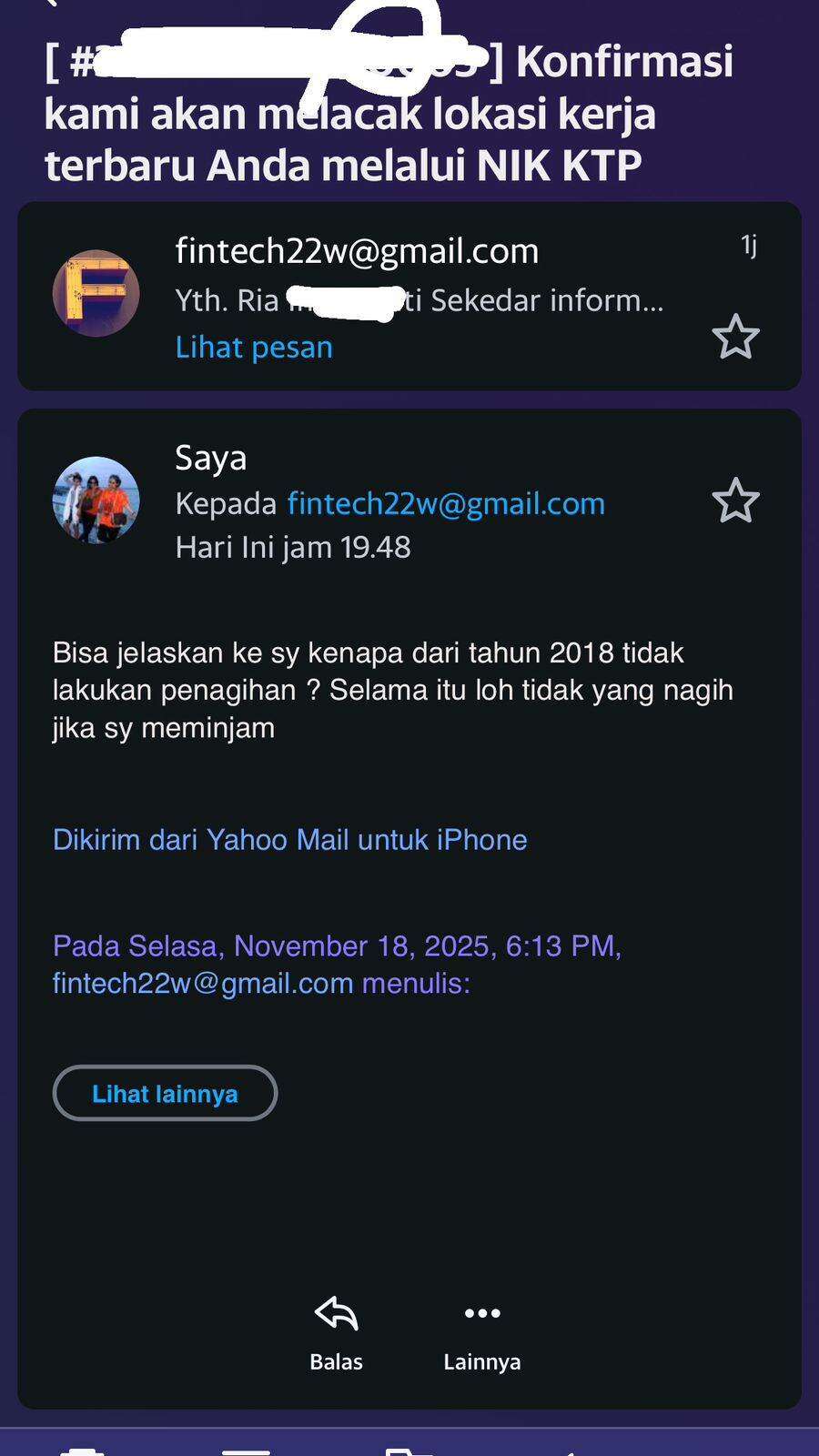Tap Lihat pesan to expand the first email
Viewport: 819px width, 1456px height.
pos(254,348)
